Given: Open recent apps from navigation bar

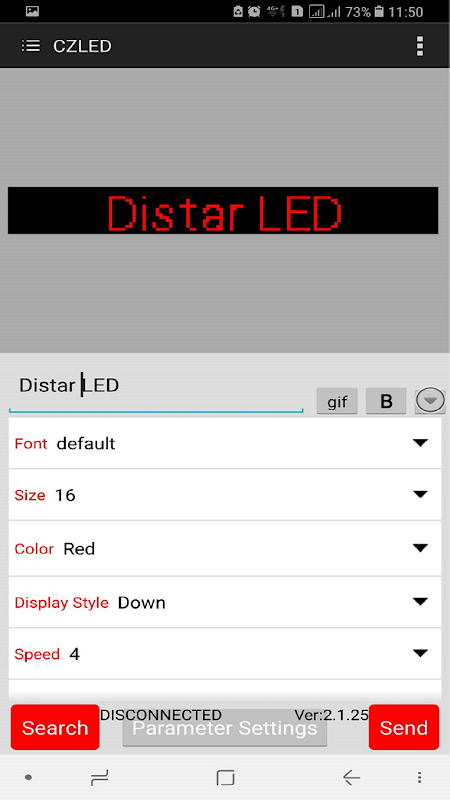Looking at the screenshot, I should [x=99, y=777].
